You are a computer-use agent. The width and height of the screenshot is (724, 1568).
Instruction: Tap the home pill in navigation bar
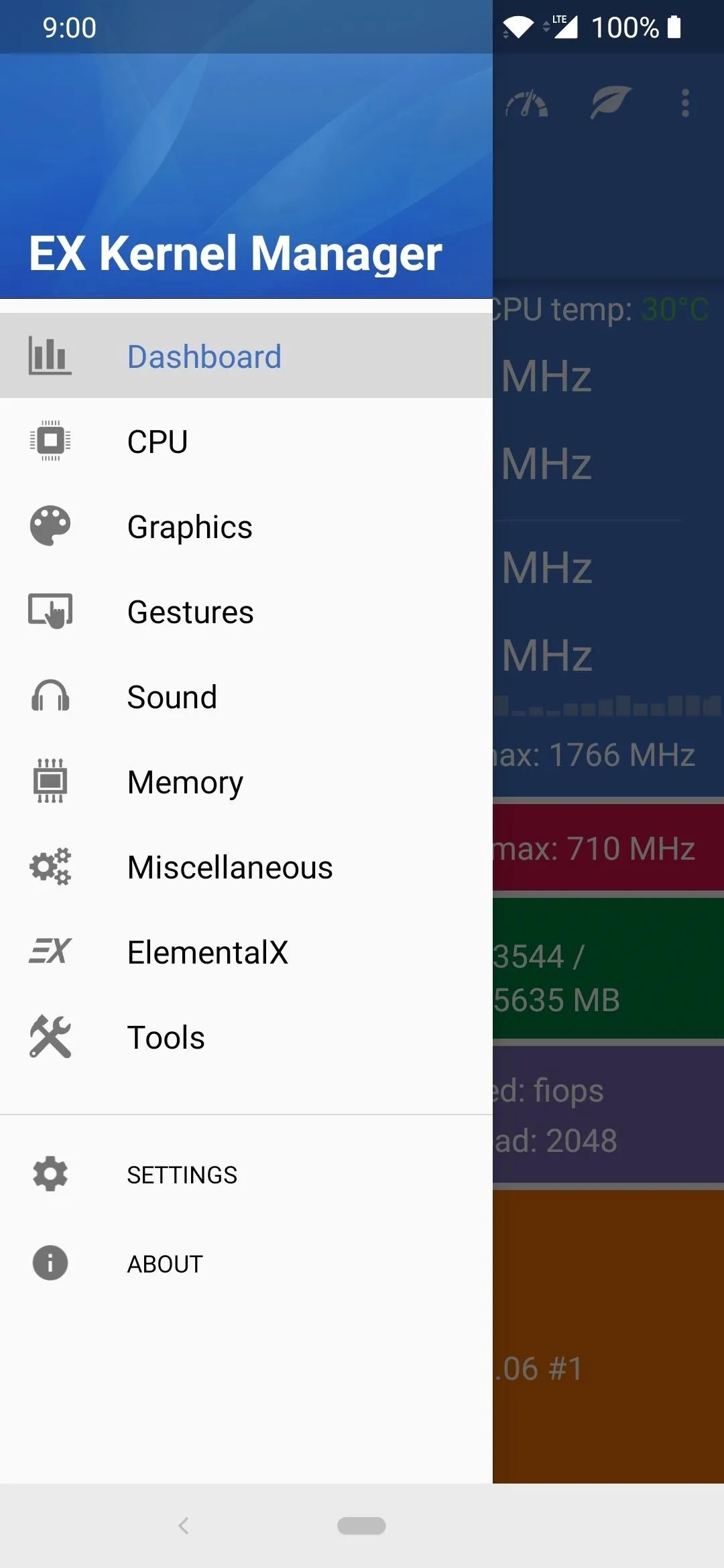click(x=361, y=1526)
